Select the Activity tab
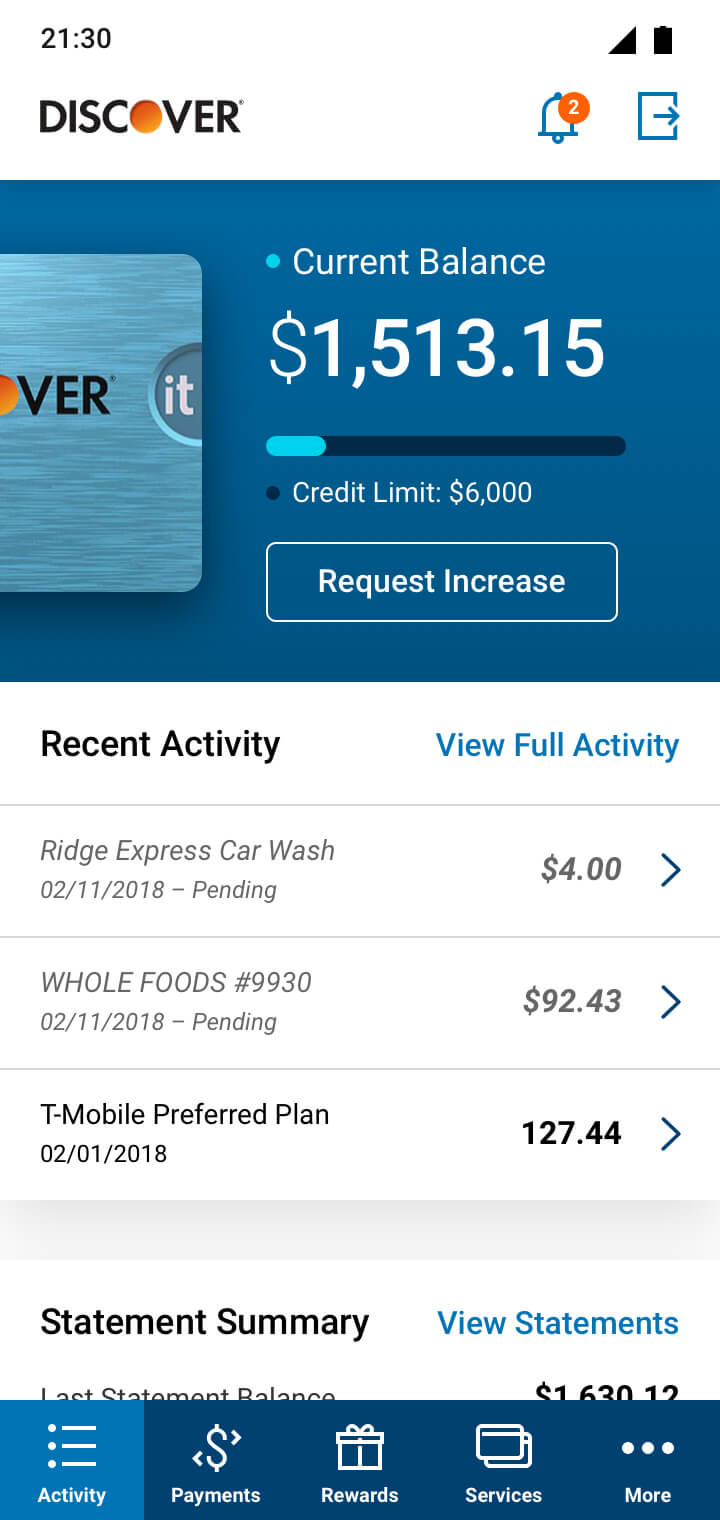This screenshot has height=1520, width=720. [72, 1463]
